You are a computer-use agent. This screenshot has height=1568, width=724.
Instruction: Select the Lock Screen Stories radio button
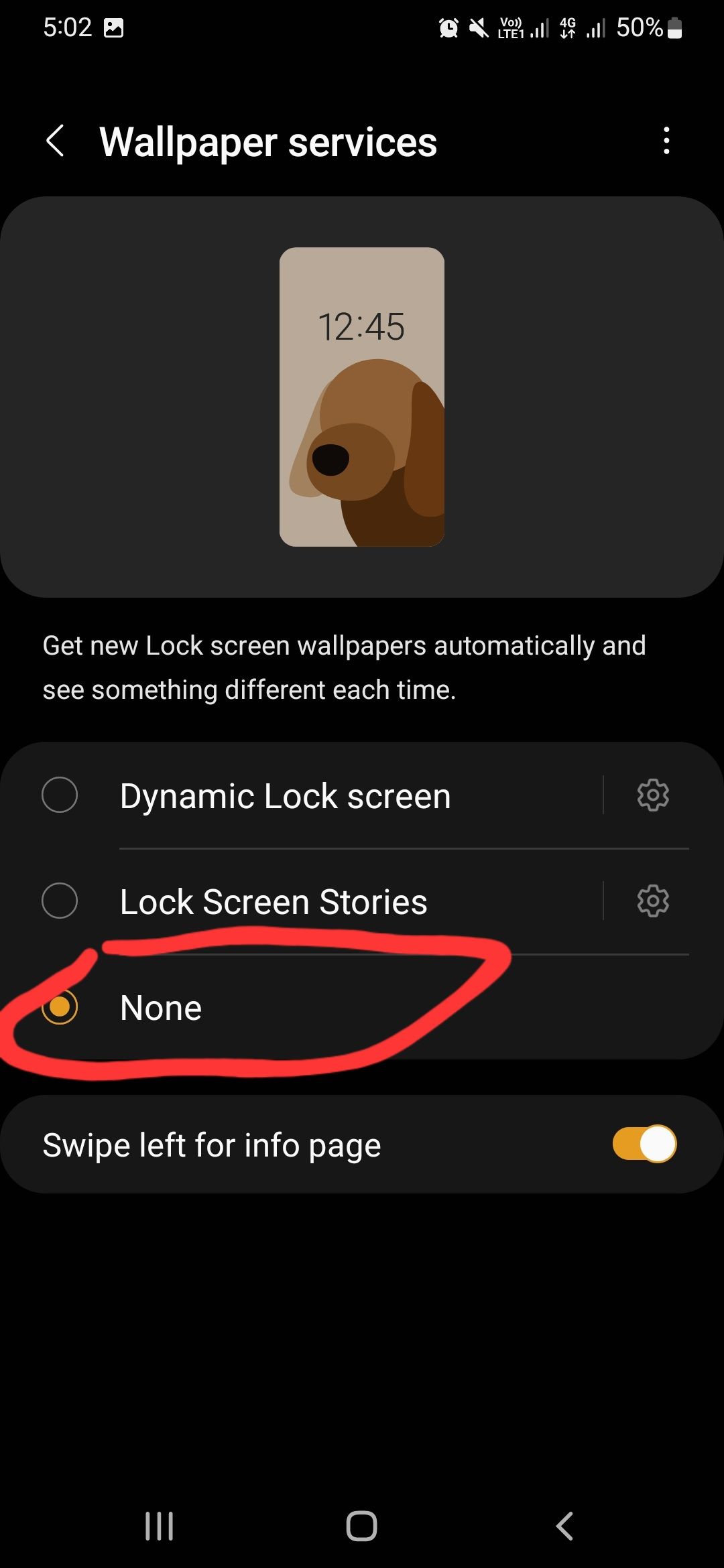(60, 901)
